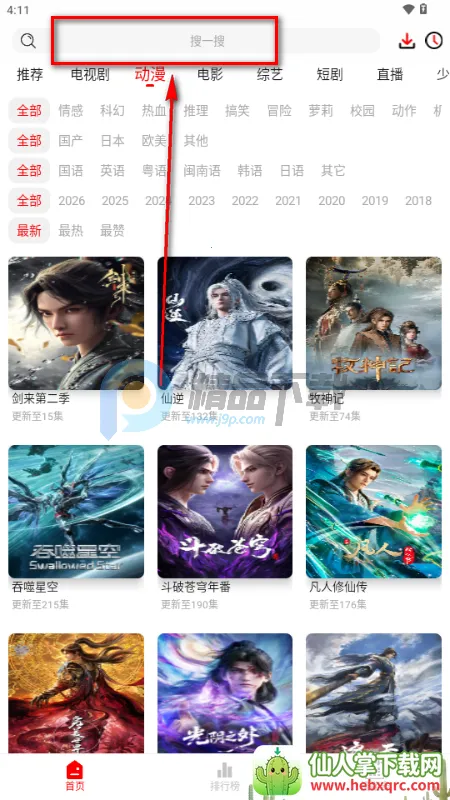Switch to the 推荐 tab

(x=30, y=75)
